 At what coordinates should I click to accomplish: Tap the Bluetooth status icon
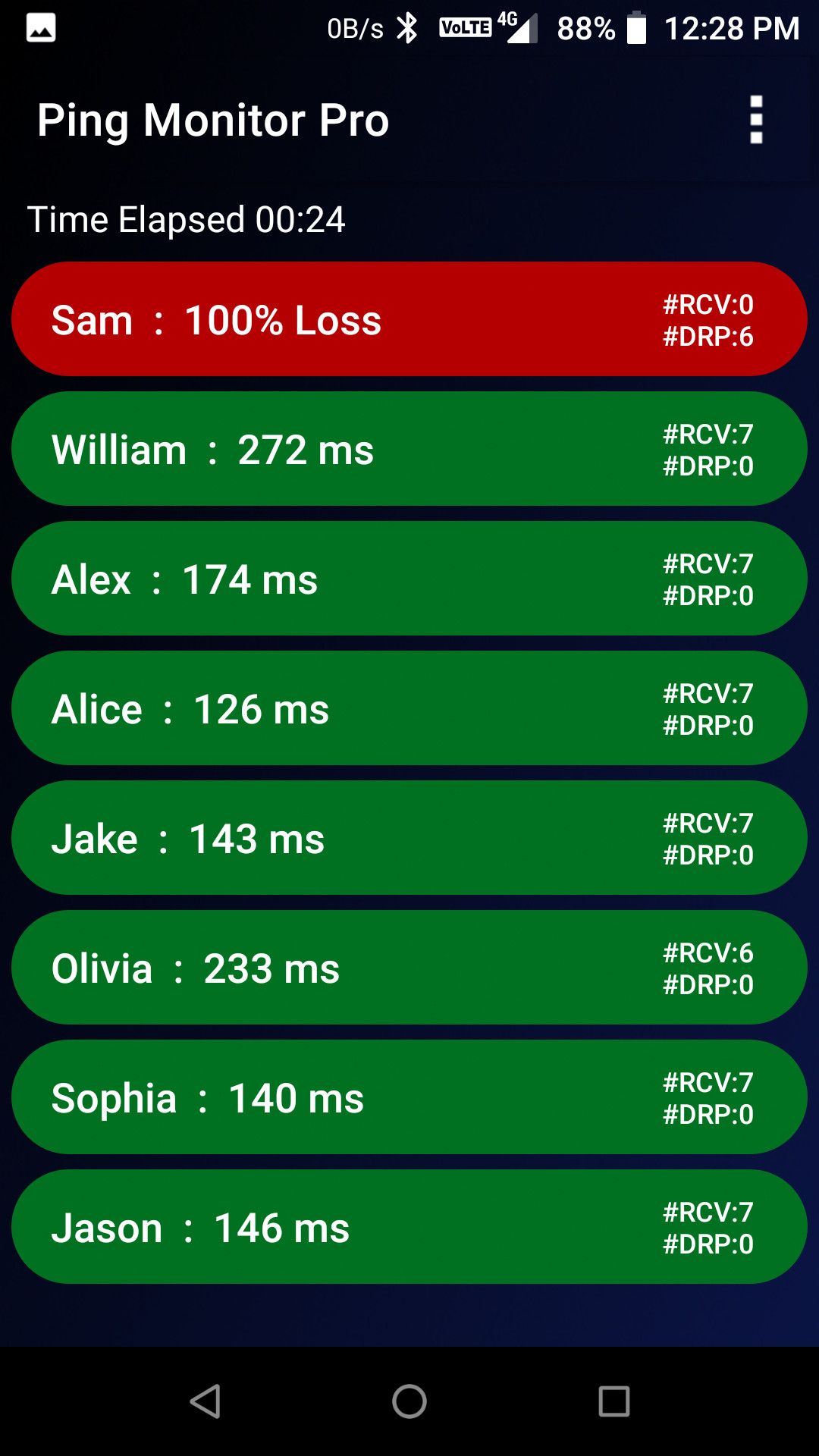tap(408, 28)
